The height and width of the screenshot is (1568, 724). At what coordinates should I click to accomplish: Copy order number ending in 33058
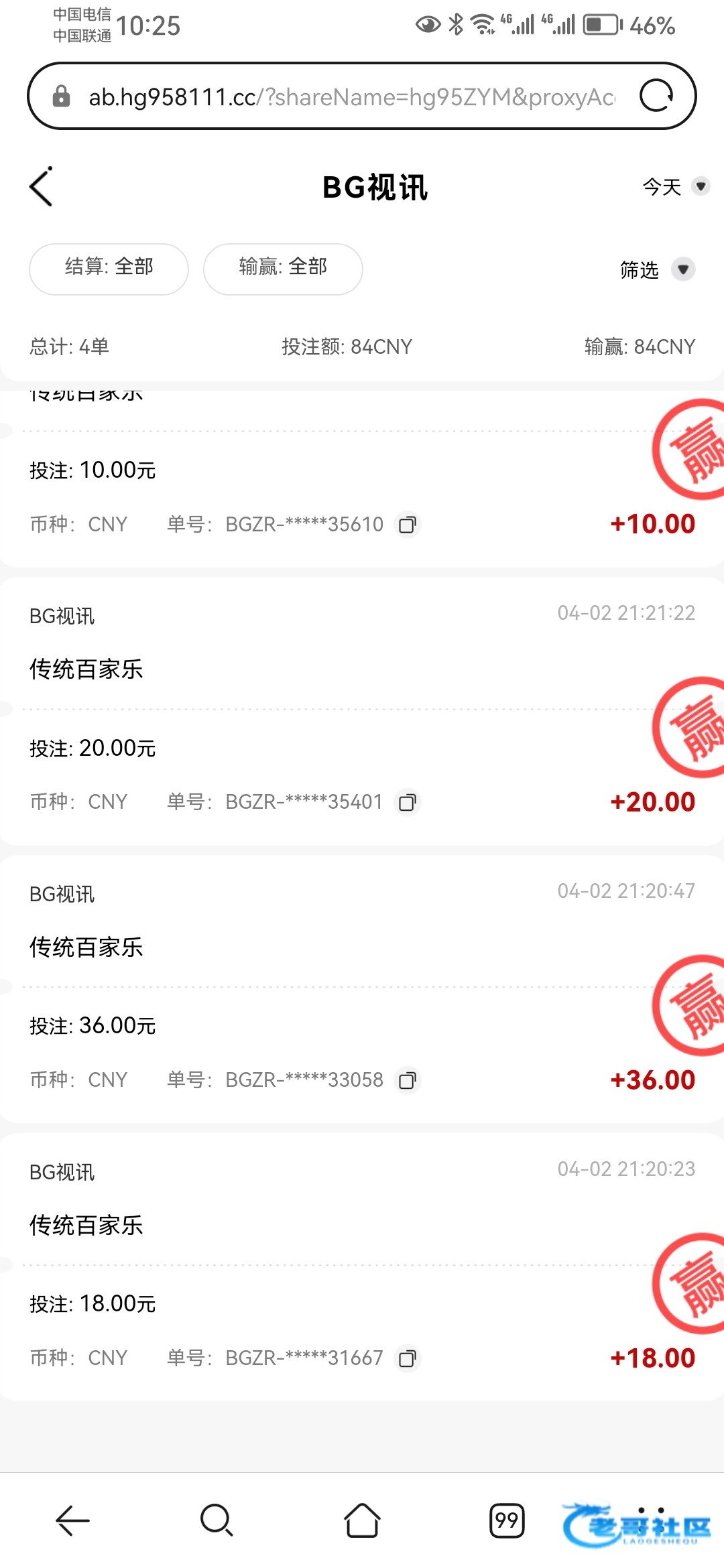pyautogui.click(x=408, y=1080)
